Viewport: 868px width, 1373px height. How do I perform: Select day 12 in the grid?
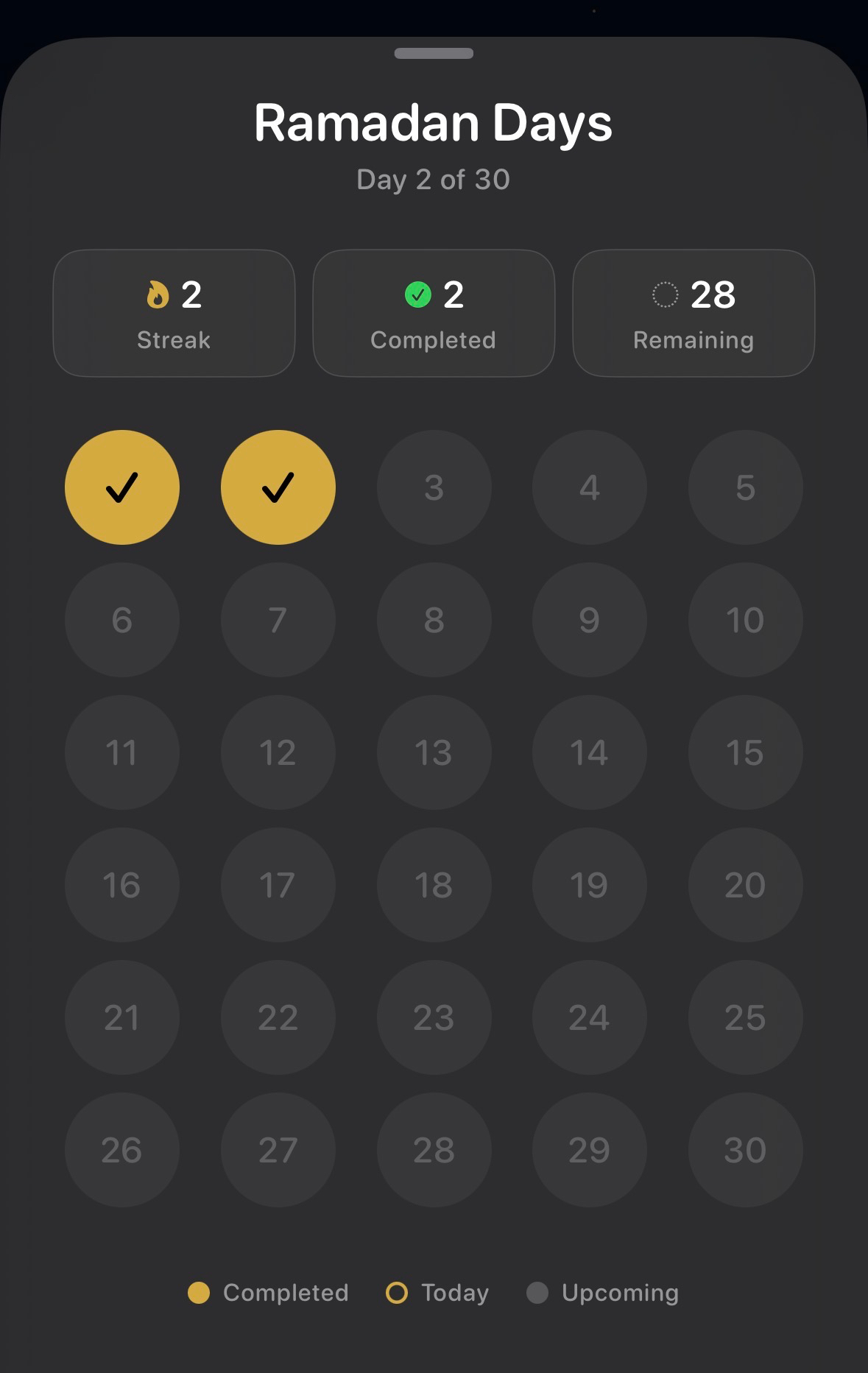point(278,752)
